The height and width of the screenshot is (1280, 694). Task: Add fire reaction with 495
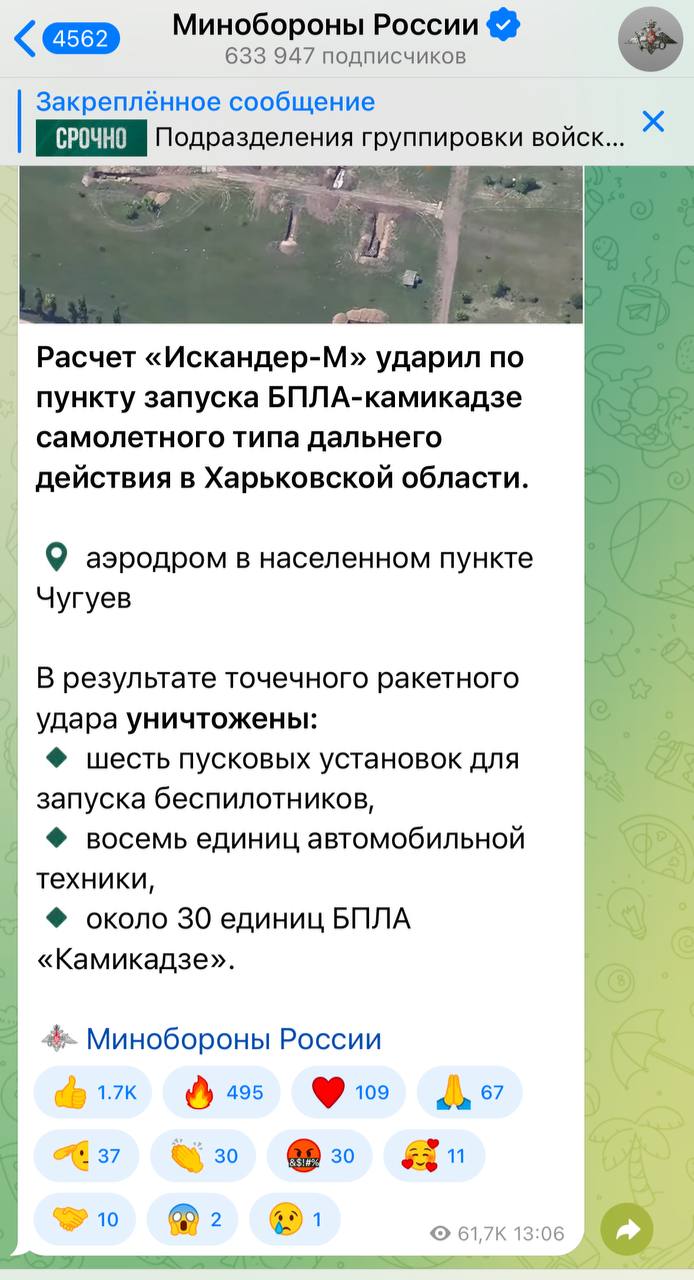pyautogui.click(x=221, y=1092)
